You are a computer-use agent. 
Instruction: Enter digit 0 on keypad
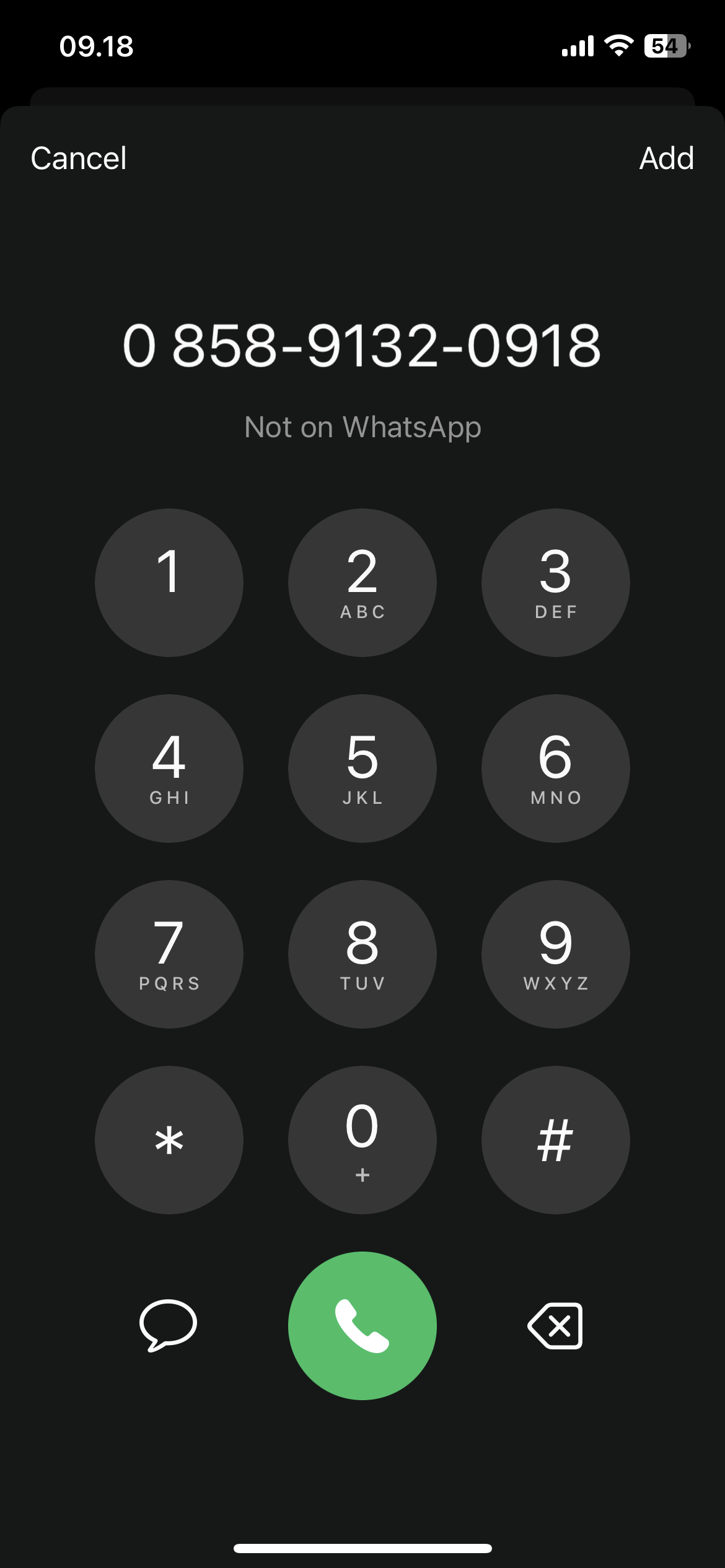[x=362, y=1139]
